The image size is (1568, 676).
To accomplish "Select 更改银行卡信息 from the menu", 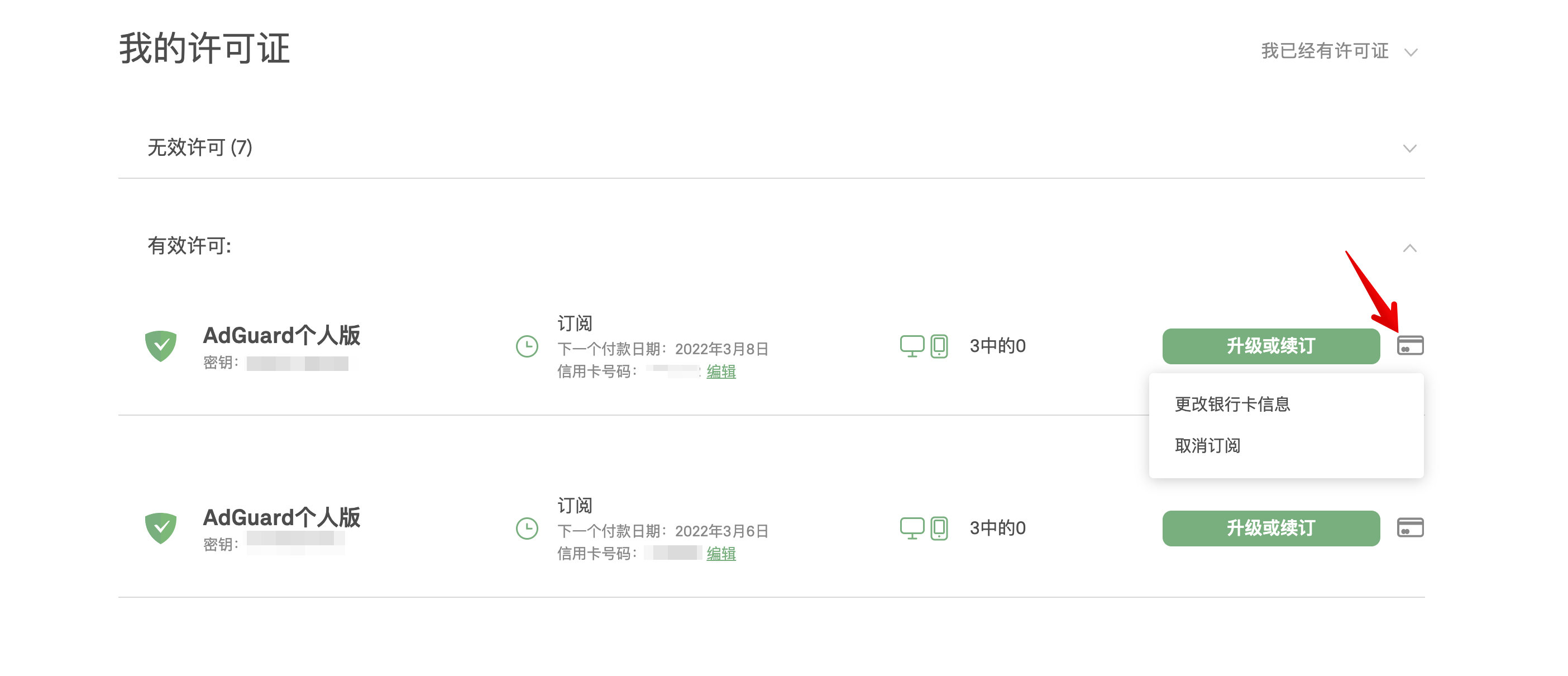I will (1232, 404).
